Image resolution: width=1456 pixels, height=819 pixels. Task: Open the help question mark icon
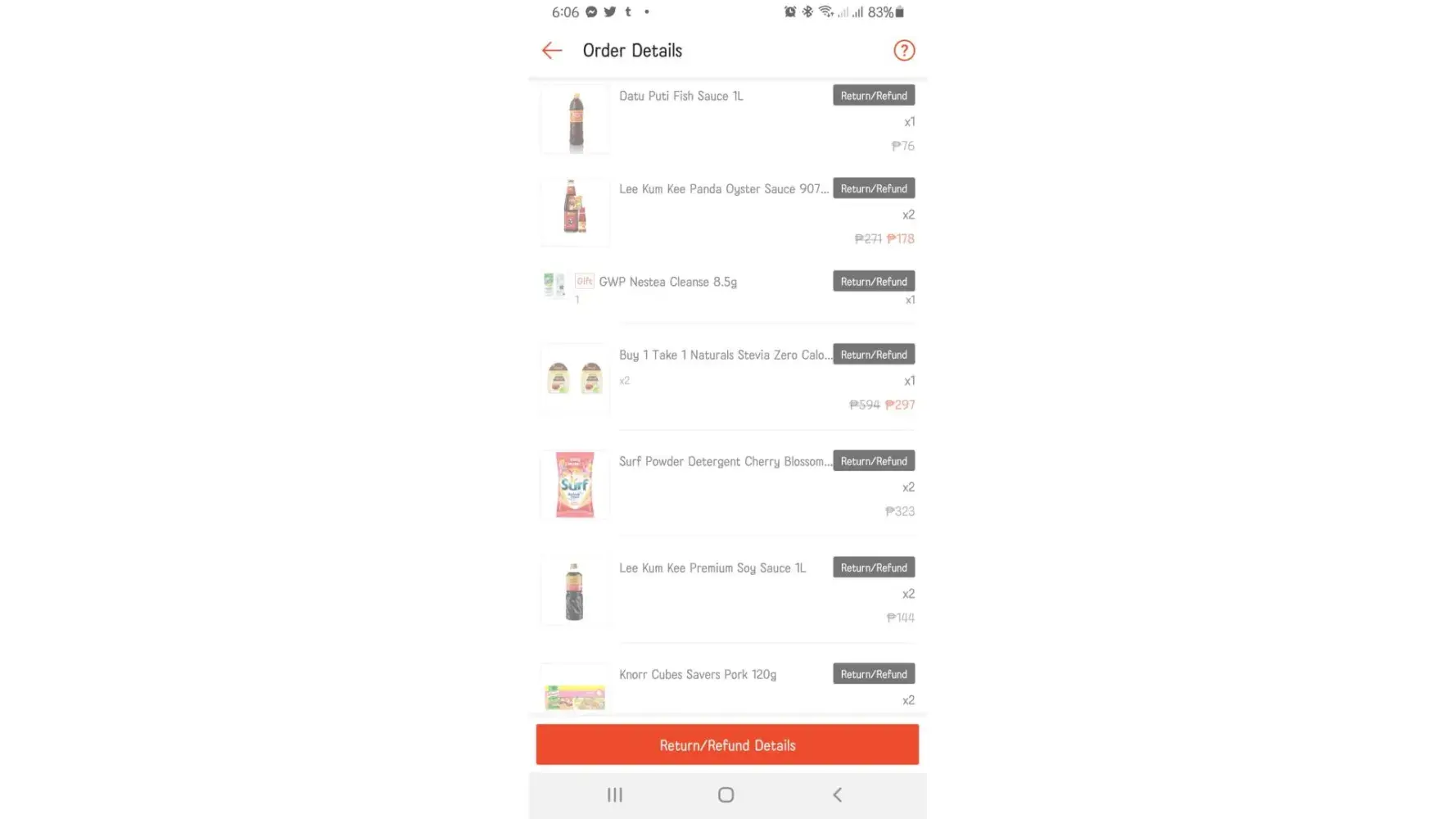[903, 51]
